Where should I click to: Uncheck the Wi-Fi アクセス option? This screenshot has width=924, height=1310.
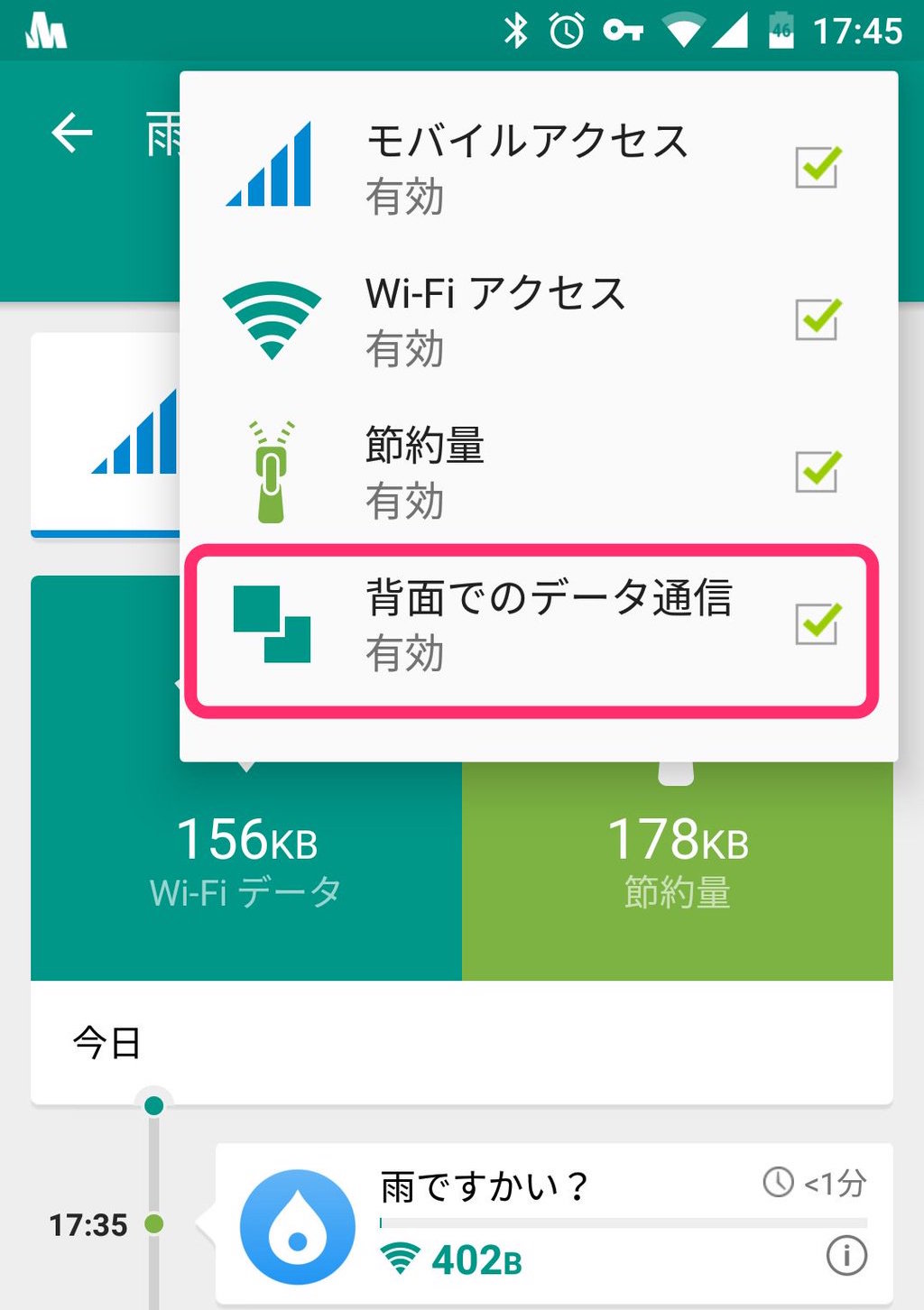click(816, 318)
